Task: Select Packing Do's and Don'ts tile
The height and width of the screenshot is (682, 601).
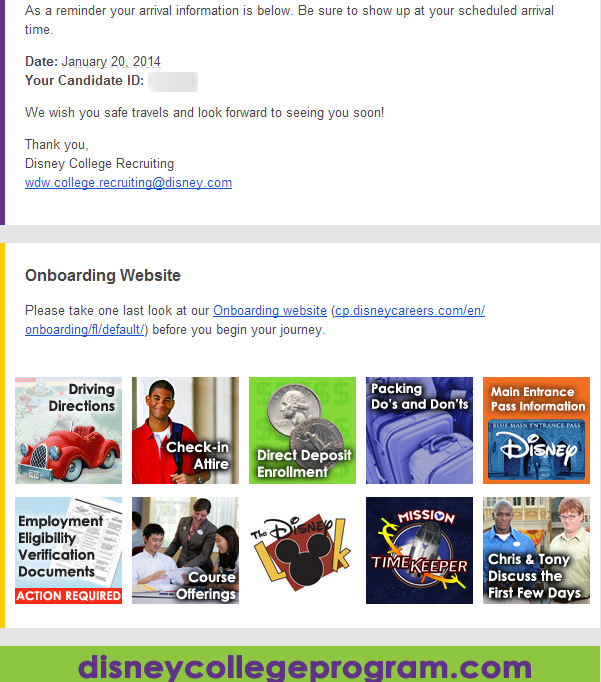Action: point(419,430)
